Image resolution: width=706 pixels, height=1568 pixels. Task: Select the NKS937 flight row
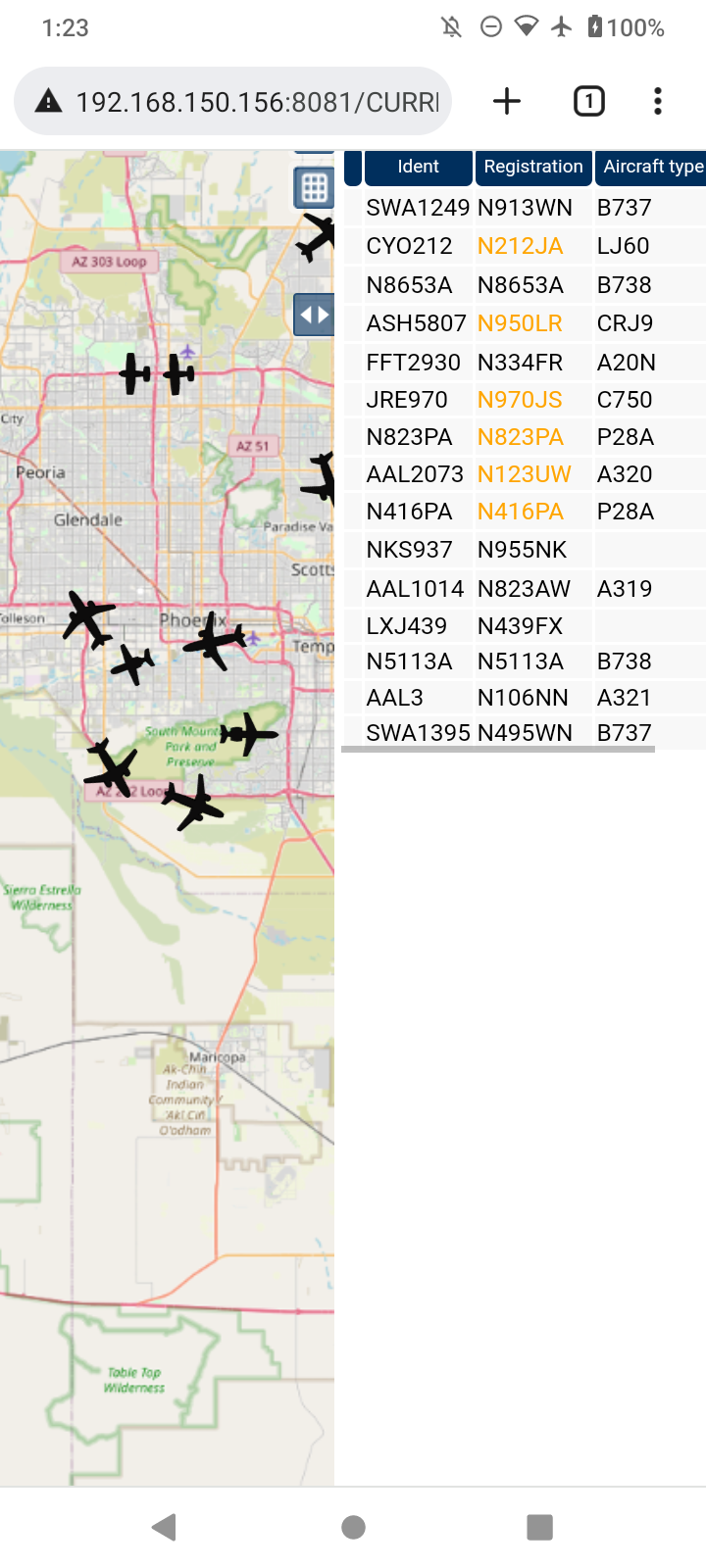point(525,550)
